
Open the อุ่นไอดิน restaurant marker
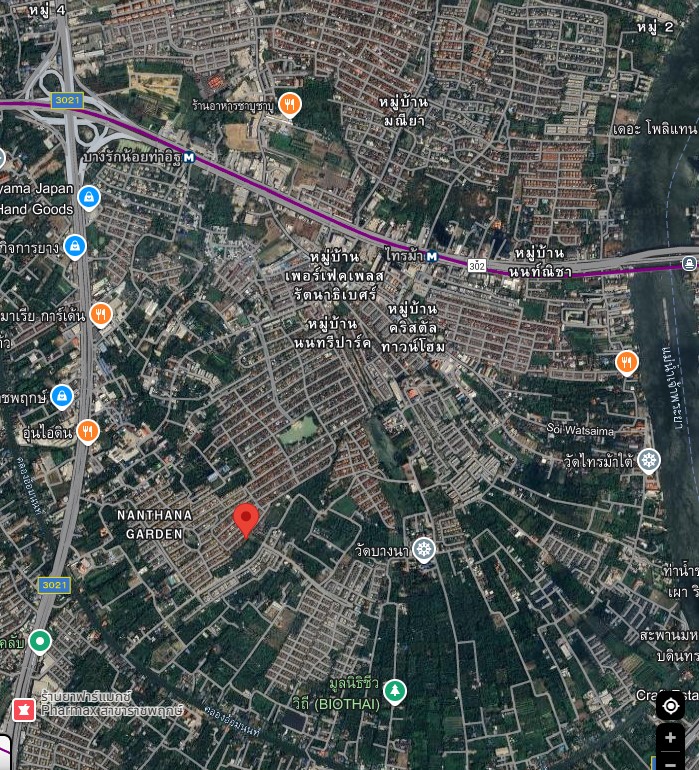(88, 431)
